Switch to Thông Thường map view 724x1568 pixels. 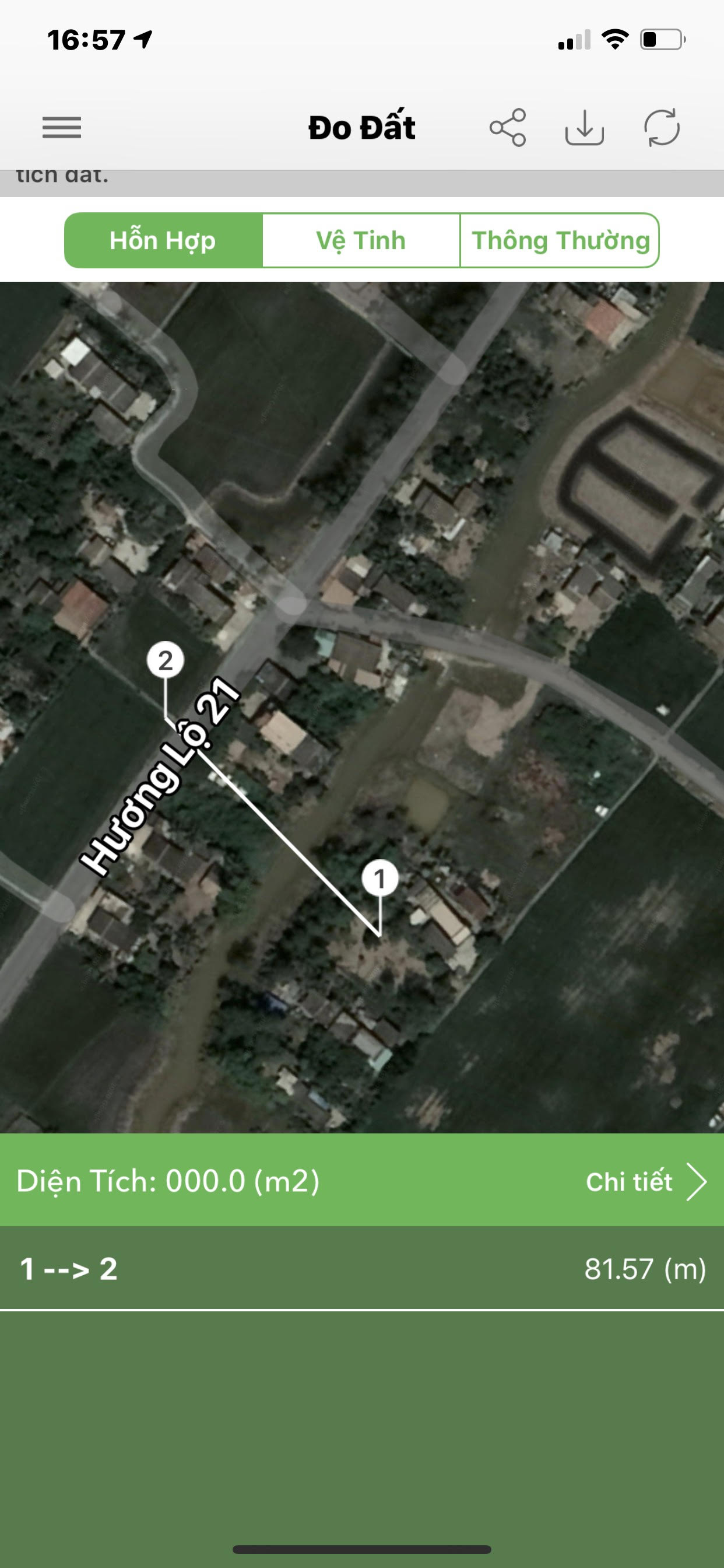[560, 240]
